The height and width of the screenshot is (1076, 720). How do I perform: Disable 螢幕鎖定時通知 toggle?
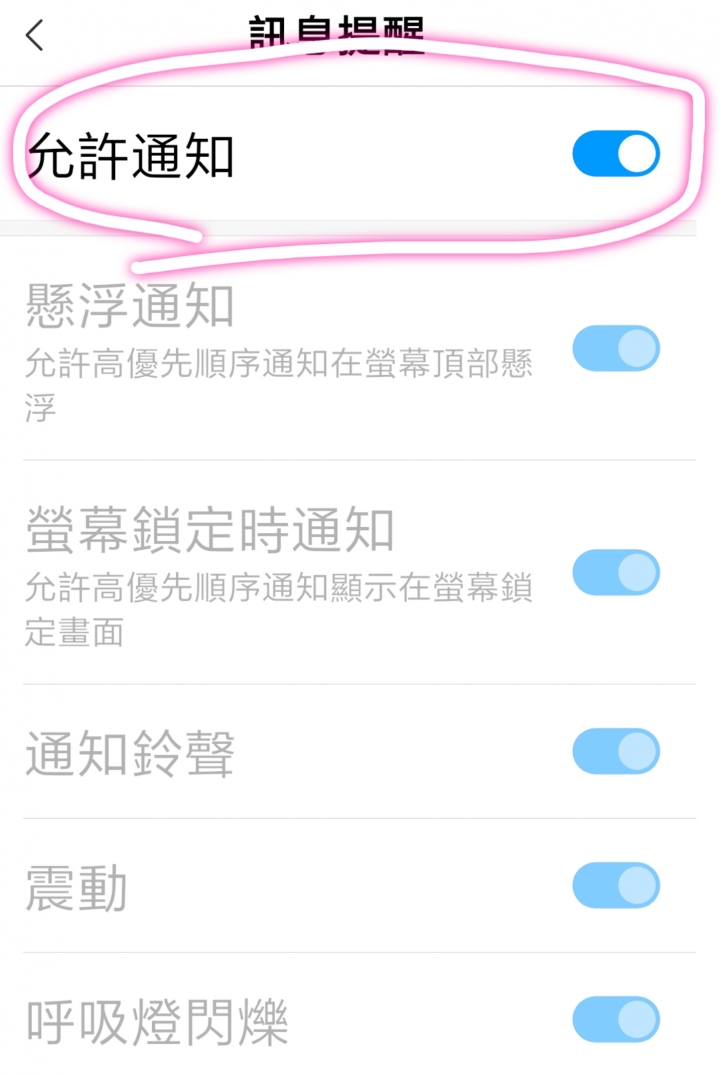click(615, 573)
